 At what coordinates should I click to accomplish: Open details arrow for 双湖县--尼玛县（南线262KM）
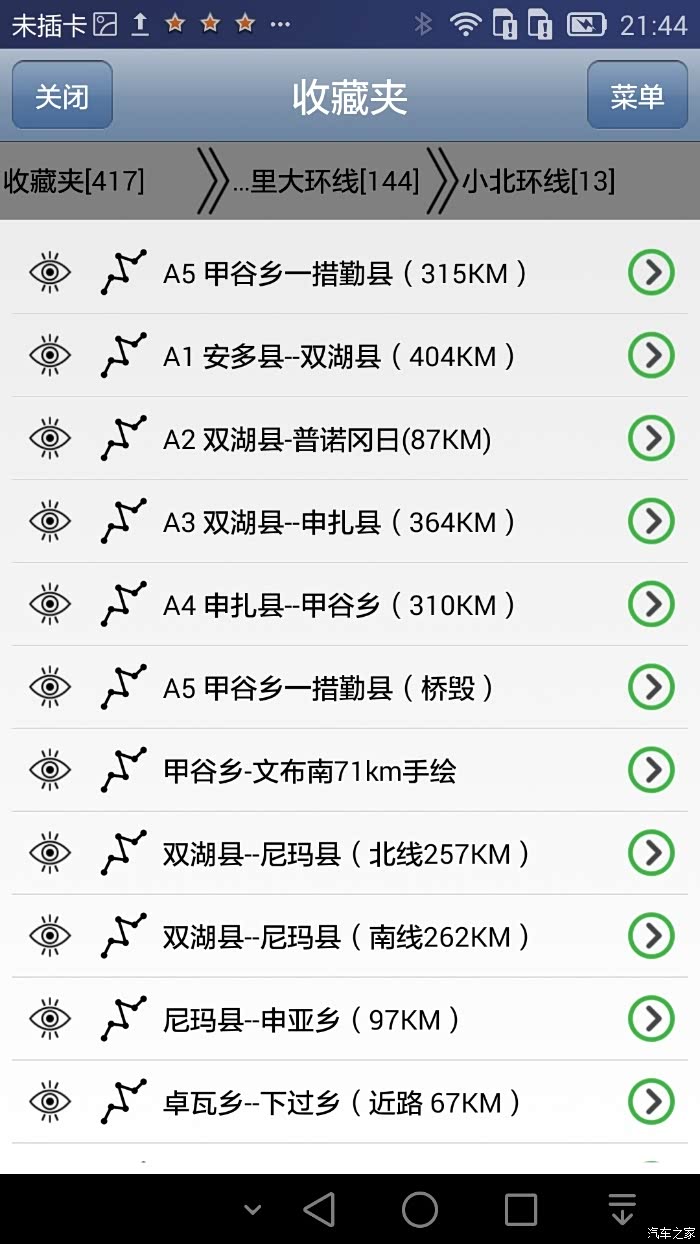(651, 936)
